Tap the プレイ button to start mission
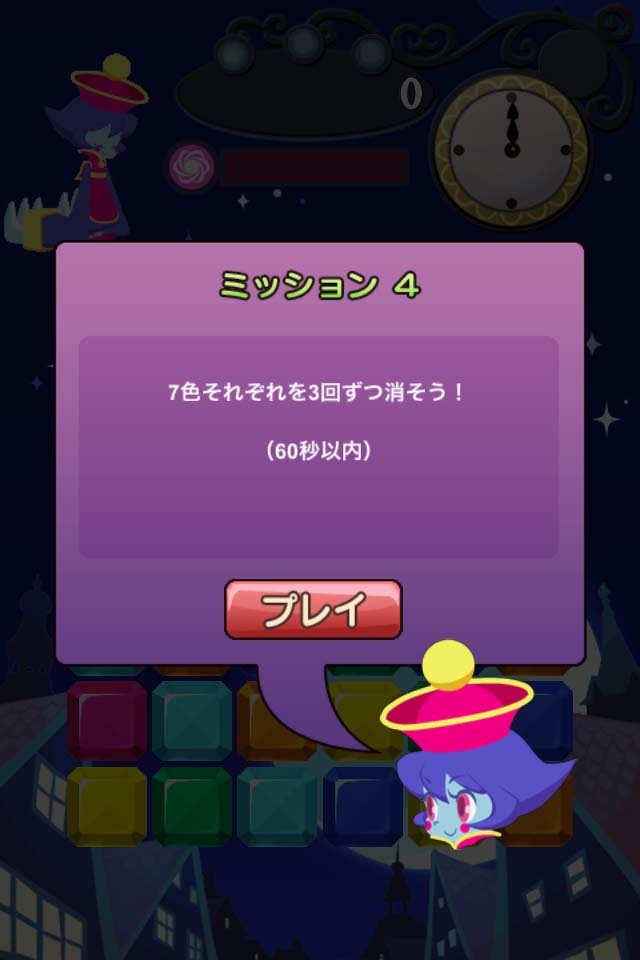 (x=313, y=609)
